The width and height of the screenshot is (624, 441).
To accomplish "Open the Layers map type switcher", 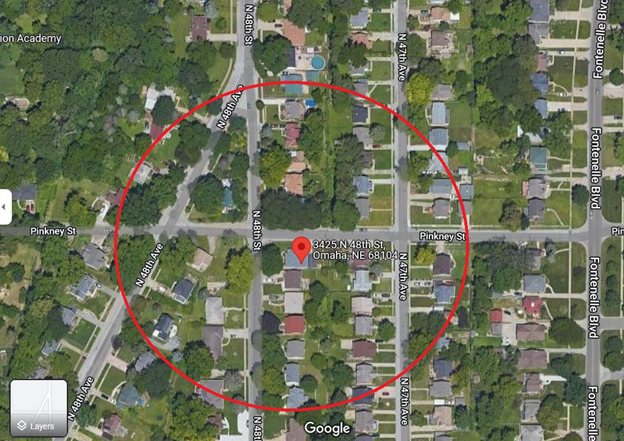I will [38, 407].
